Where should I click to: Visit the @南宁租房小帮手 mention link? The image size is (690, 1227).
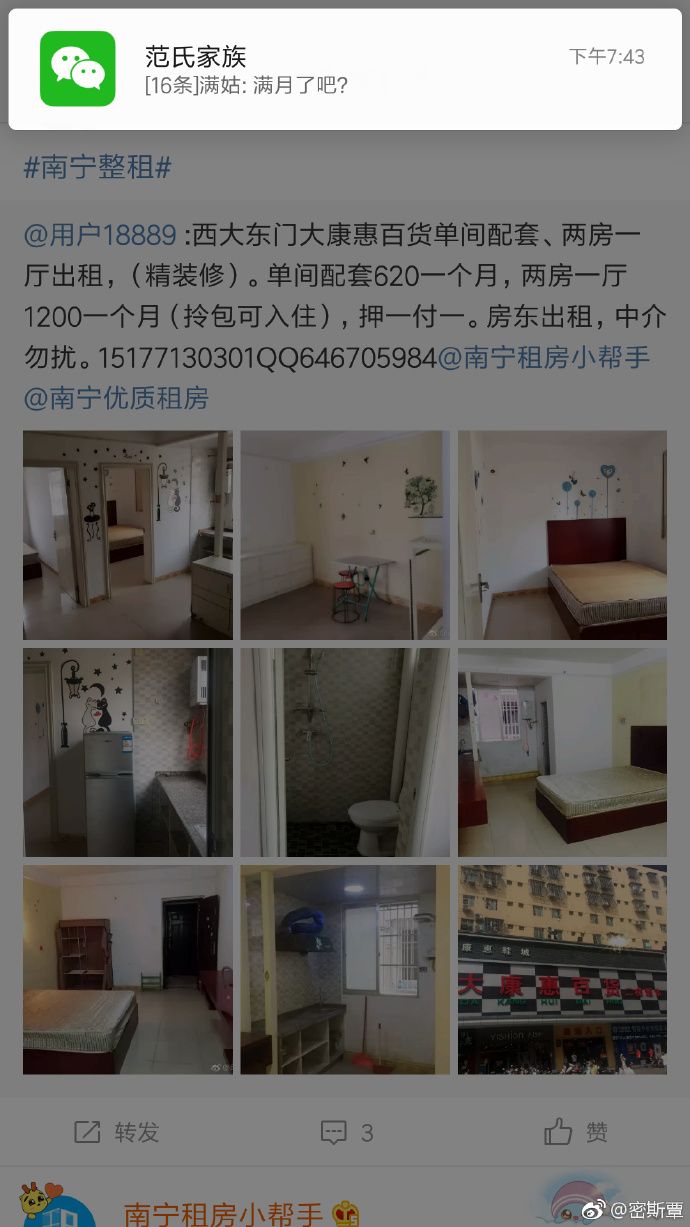(543, 357)
